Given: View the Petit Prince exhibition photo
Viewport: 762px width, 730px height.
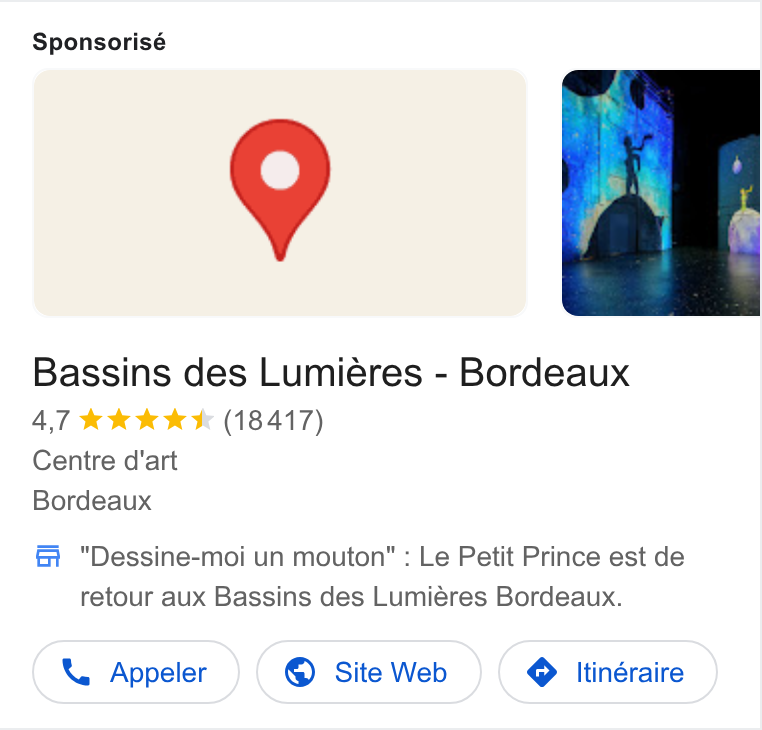Looking at the screenshot, I should [x=661, y=193].
